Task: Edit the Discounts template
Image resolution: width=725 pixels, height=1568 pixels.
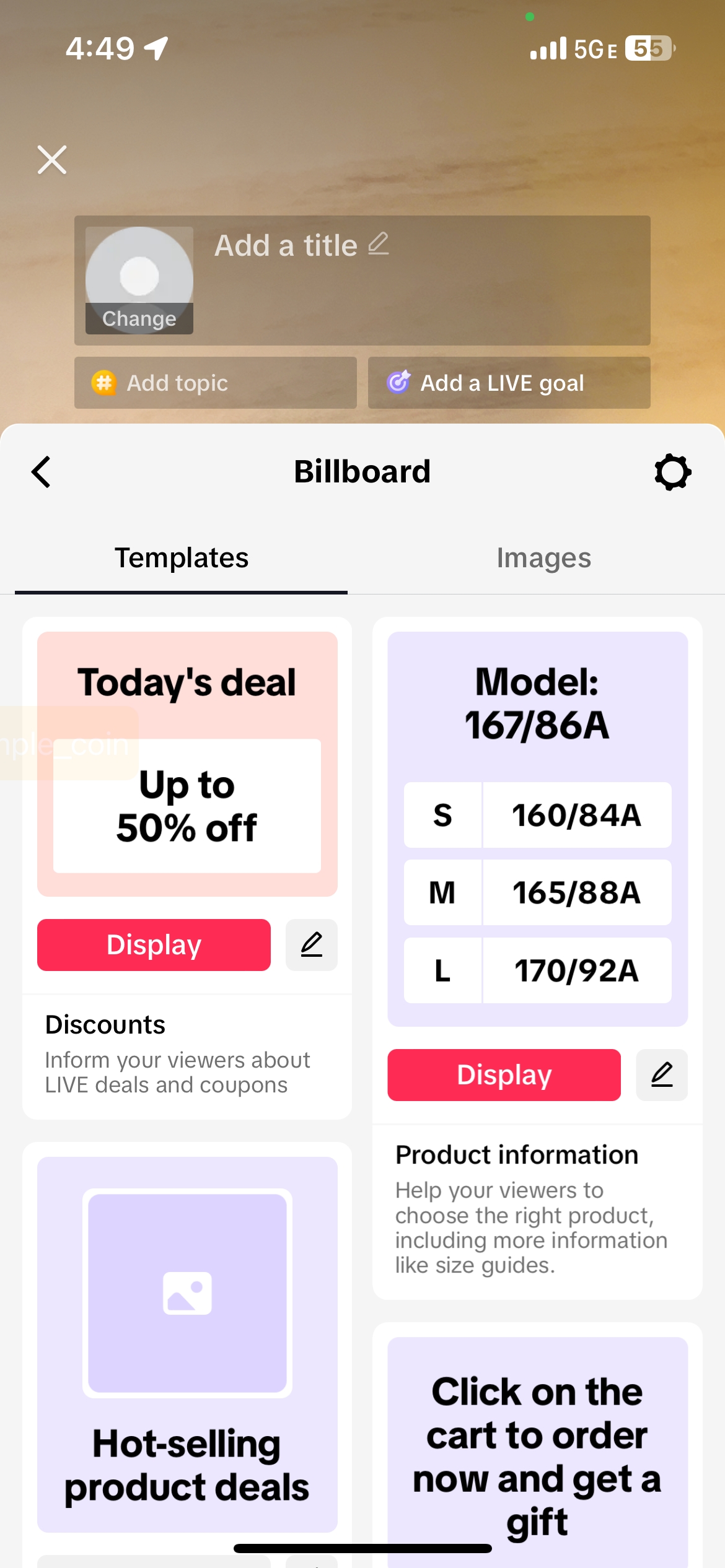Action: (312, 945)
